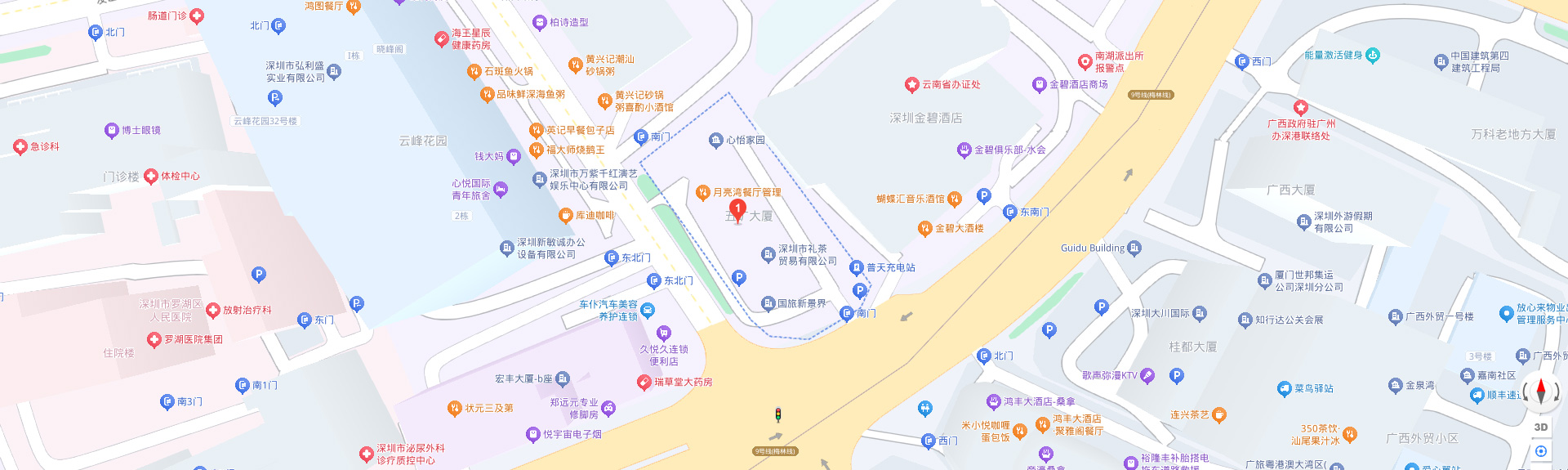Rotate the map clockwise with the compass arrow
The height and width of the screenshot is (470, 1568).
pos(1557,393)
